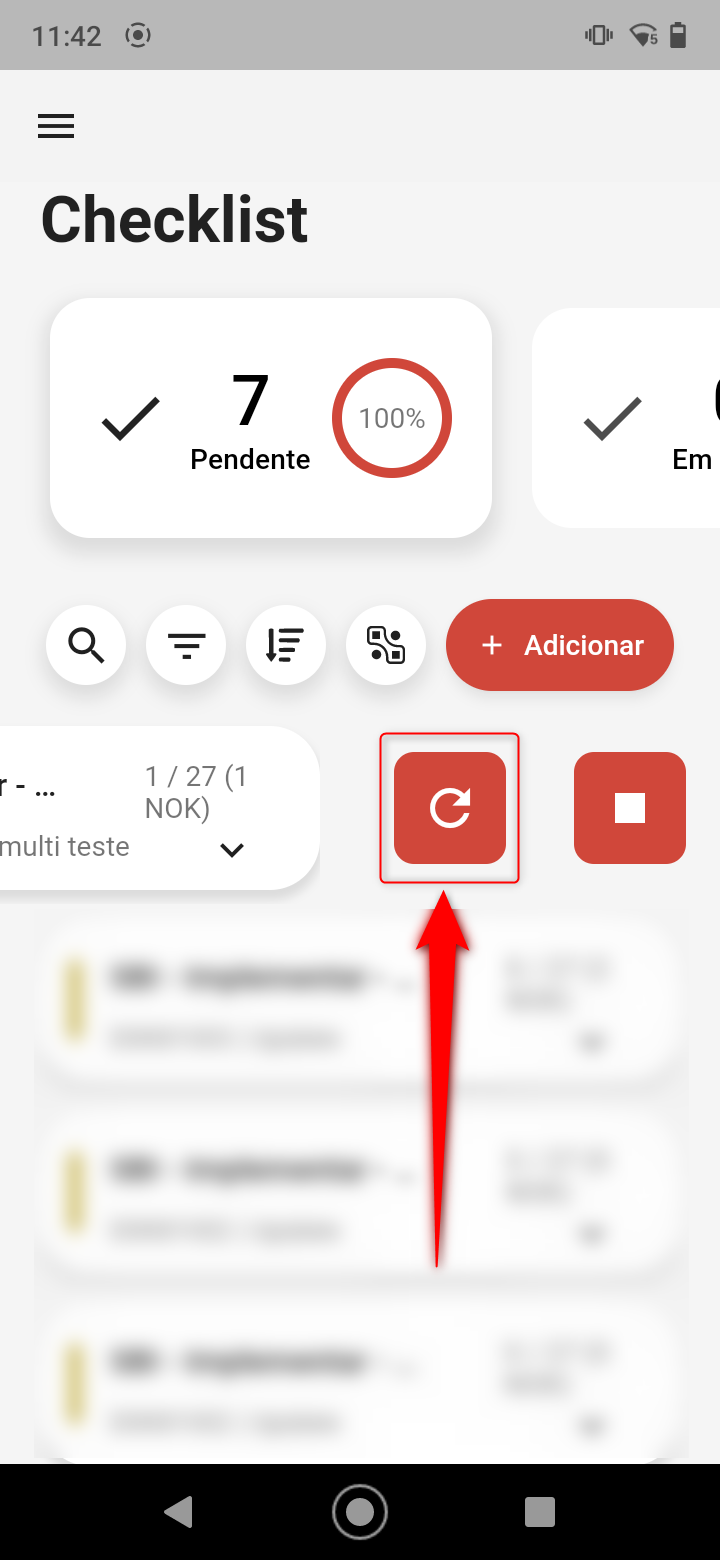Open the hamburger drawer menu
The width and height of the screenshot is (720, 1560).
(56, 126)
